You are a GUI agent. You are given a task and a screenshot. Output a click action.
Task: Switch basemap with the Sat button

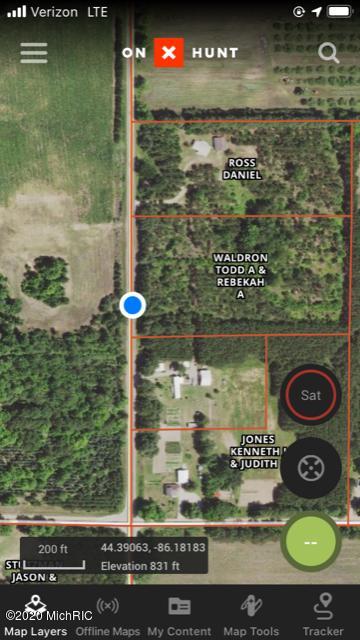[x=311, y=395]
